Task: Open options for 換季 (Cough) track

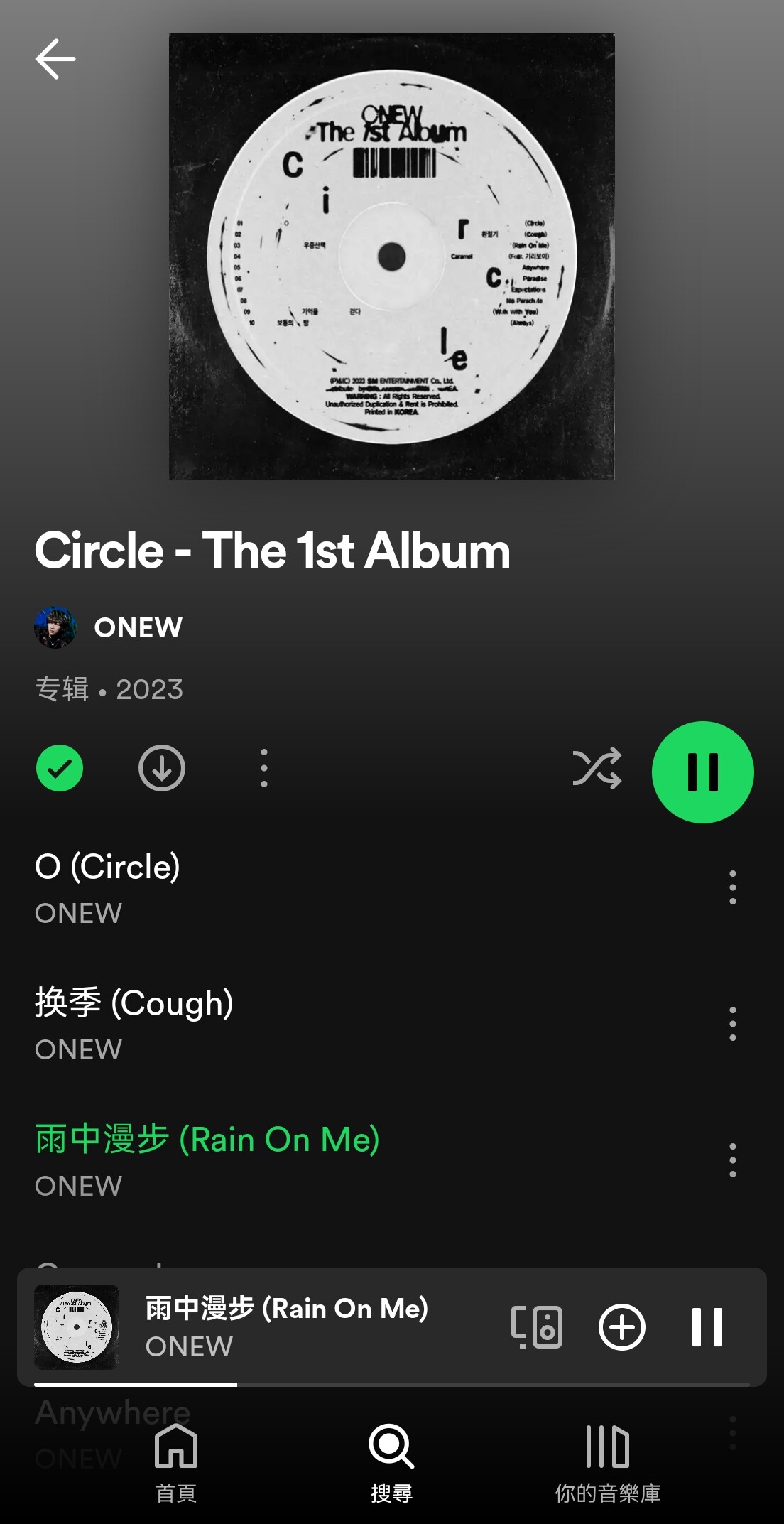Action: tap(732, 1024)
